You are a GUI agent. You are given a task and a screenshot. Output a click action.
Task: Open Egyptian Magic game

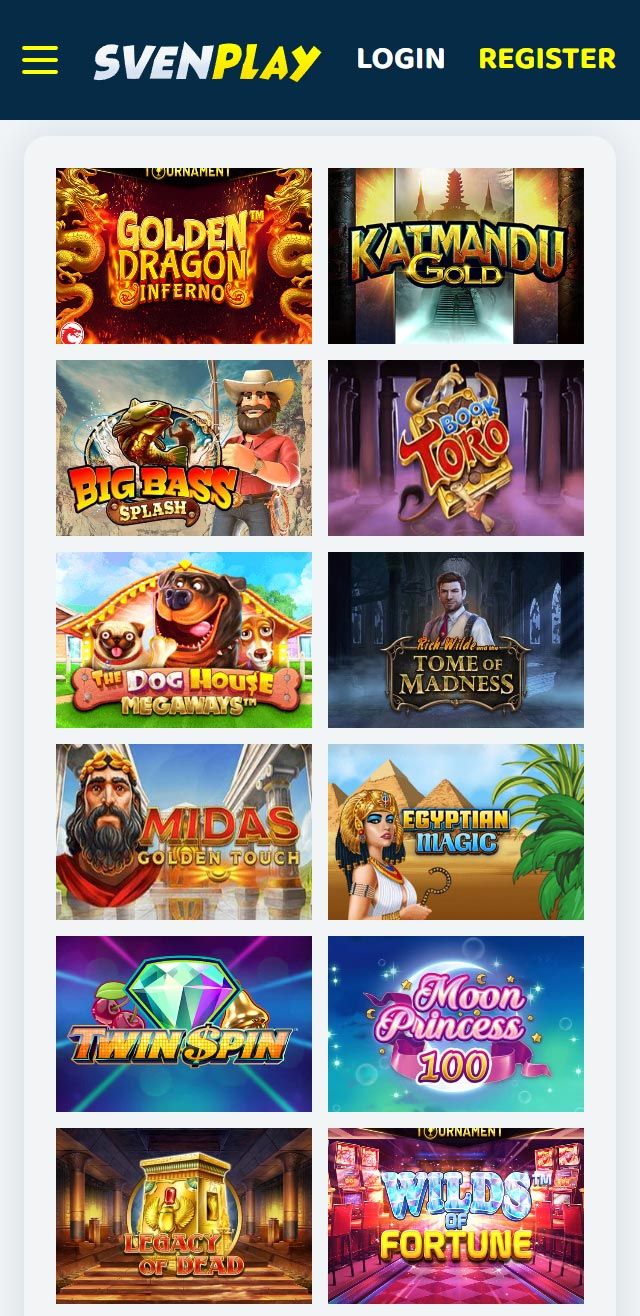[456, 832]
